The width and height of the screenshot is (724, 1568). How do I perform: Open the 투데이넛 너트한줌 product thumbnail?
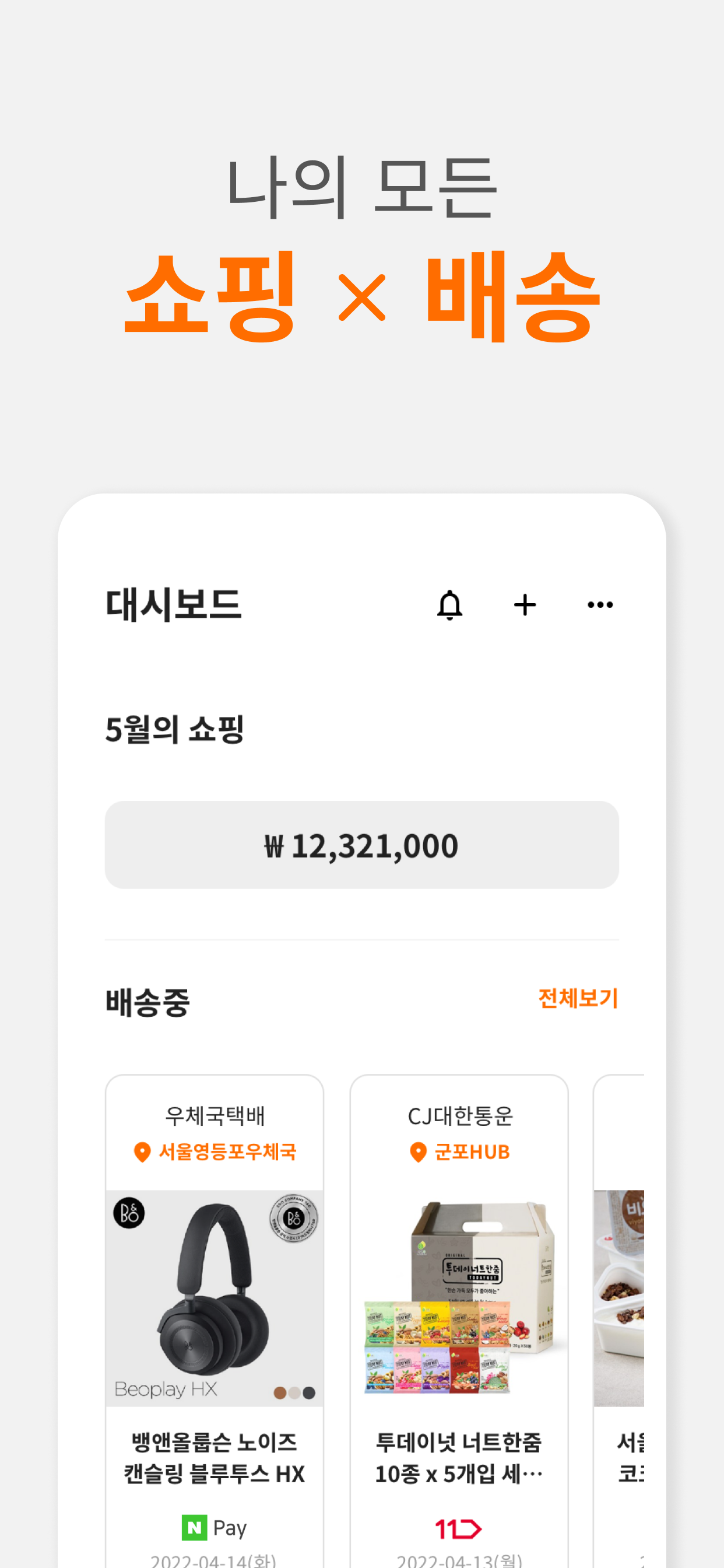(x=459, y=1297)
